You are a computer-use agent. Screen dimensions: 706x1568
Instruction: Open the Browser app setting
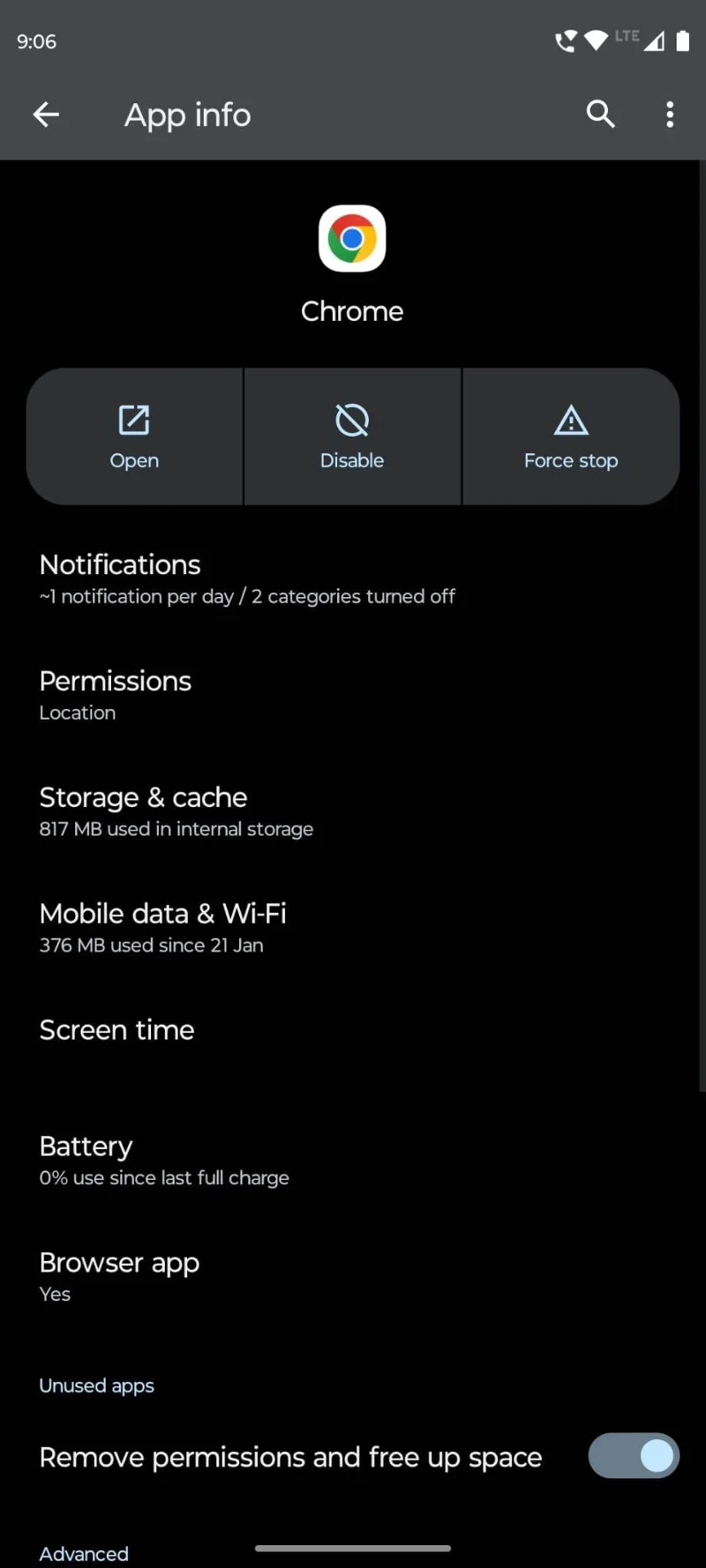tap(120, 1277)
